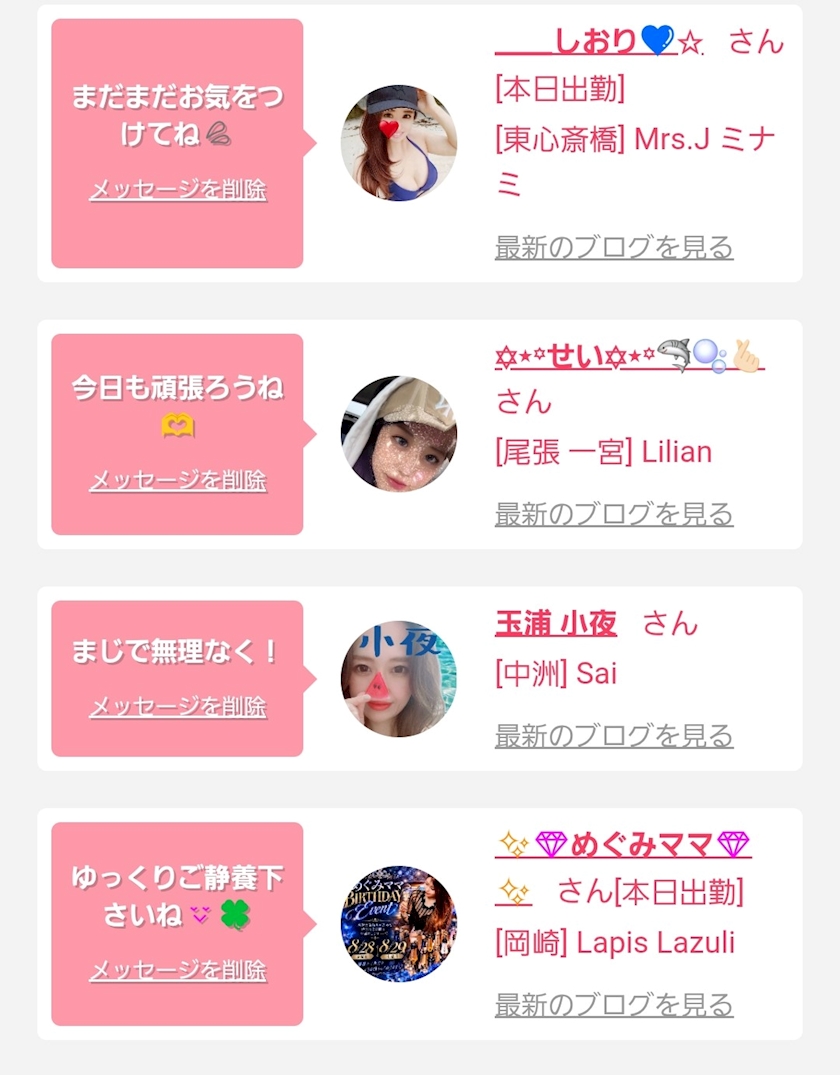
Task: Open しおり's profile photo
Action: coord(399,143)
